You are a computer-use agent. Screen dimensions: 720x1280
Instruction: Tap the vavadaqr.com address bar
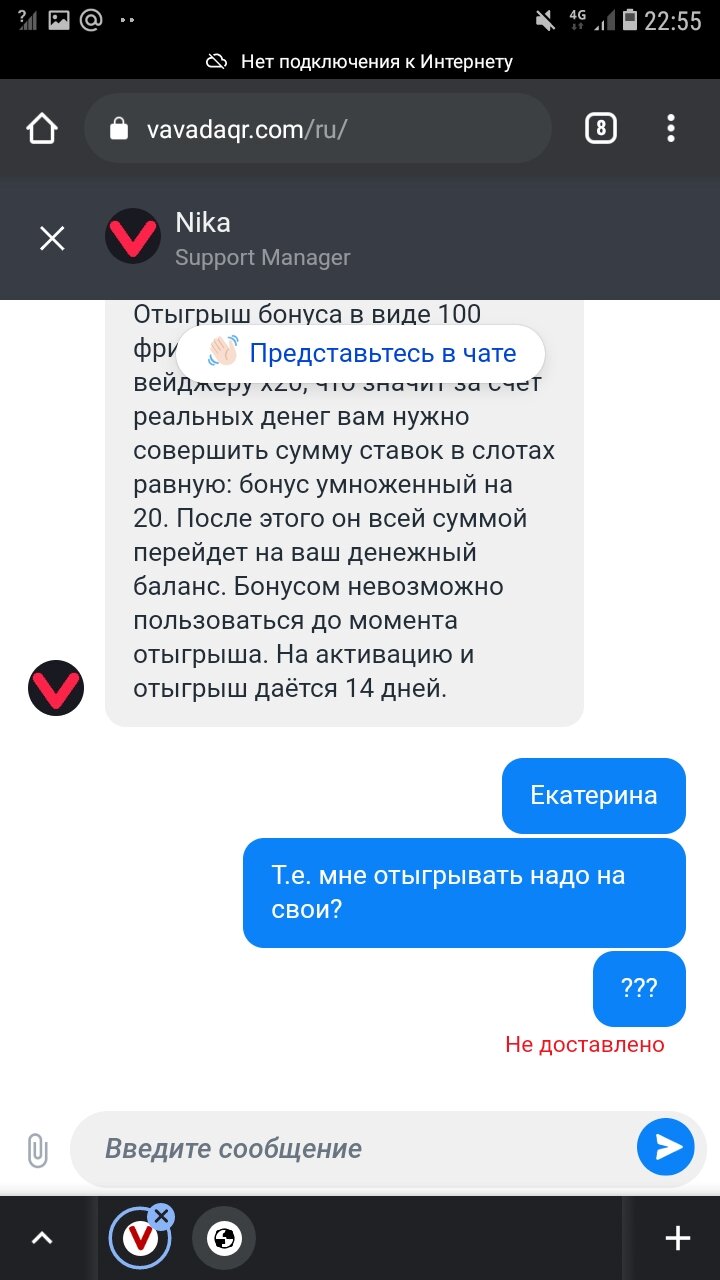[x=318, y=129]
